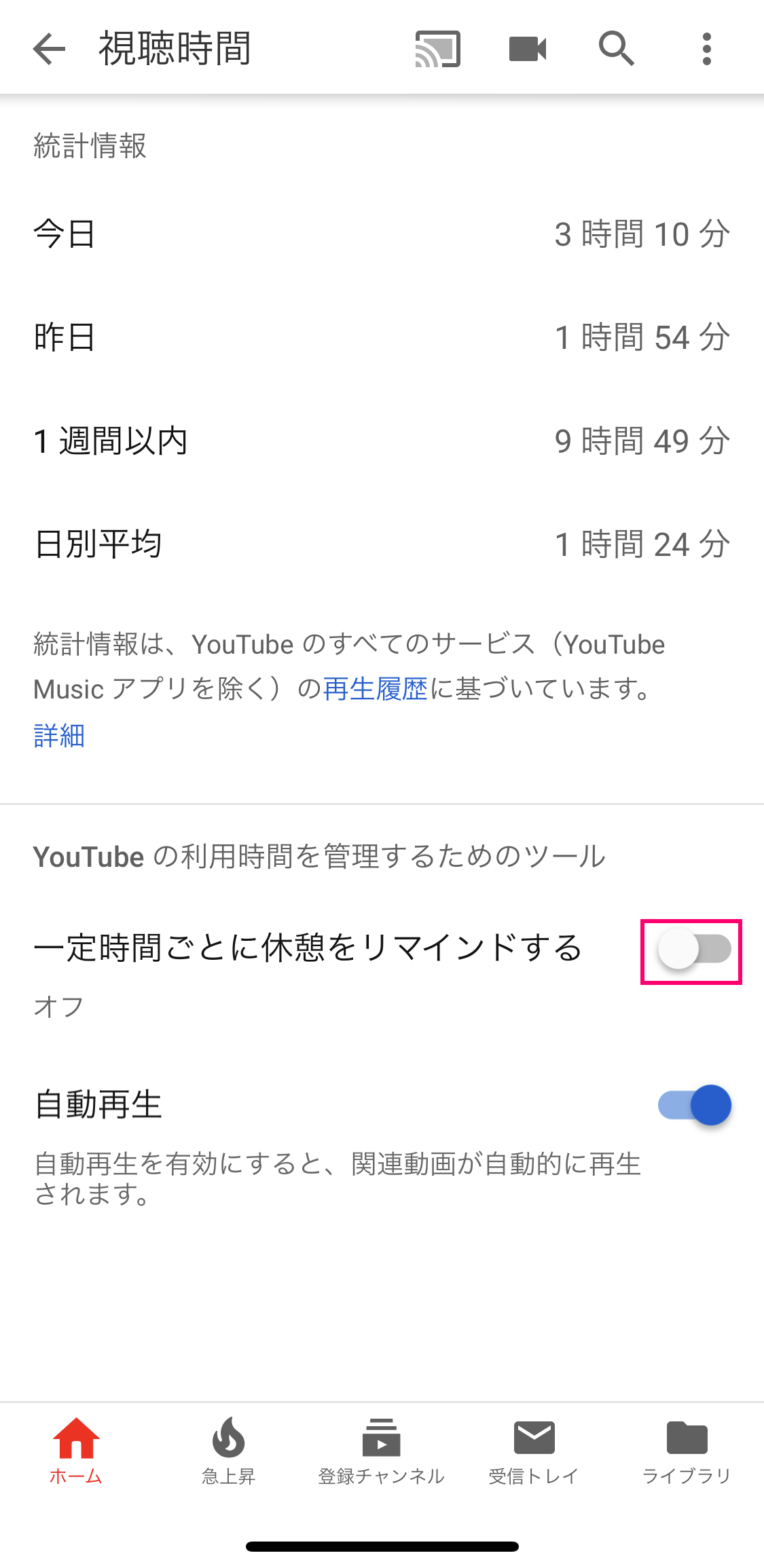
Task: Tap the 日別平均 row
Action: pyautogui.click(x=382, y=543)
